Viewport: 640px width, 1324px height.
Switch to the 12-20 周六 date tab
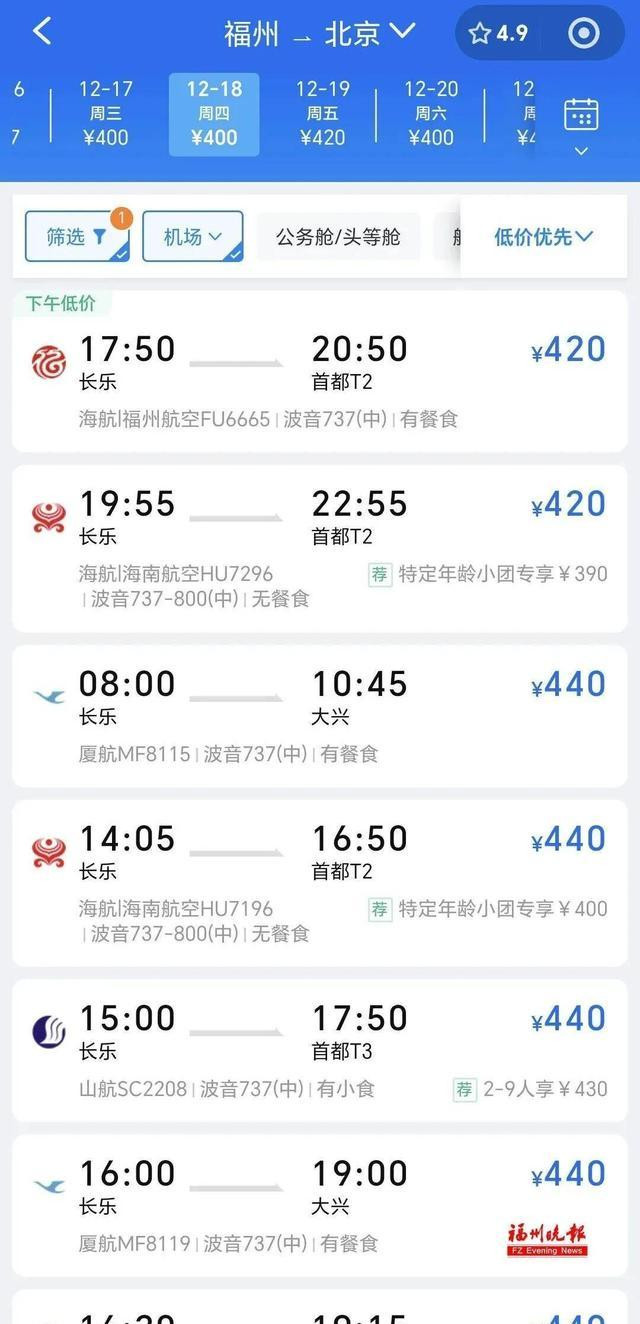(431, 114)
